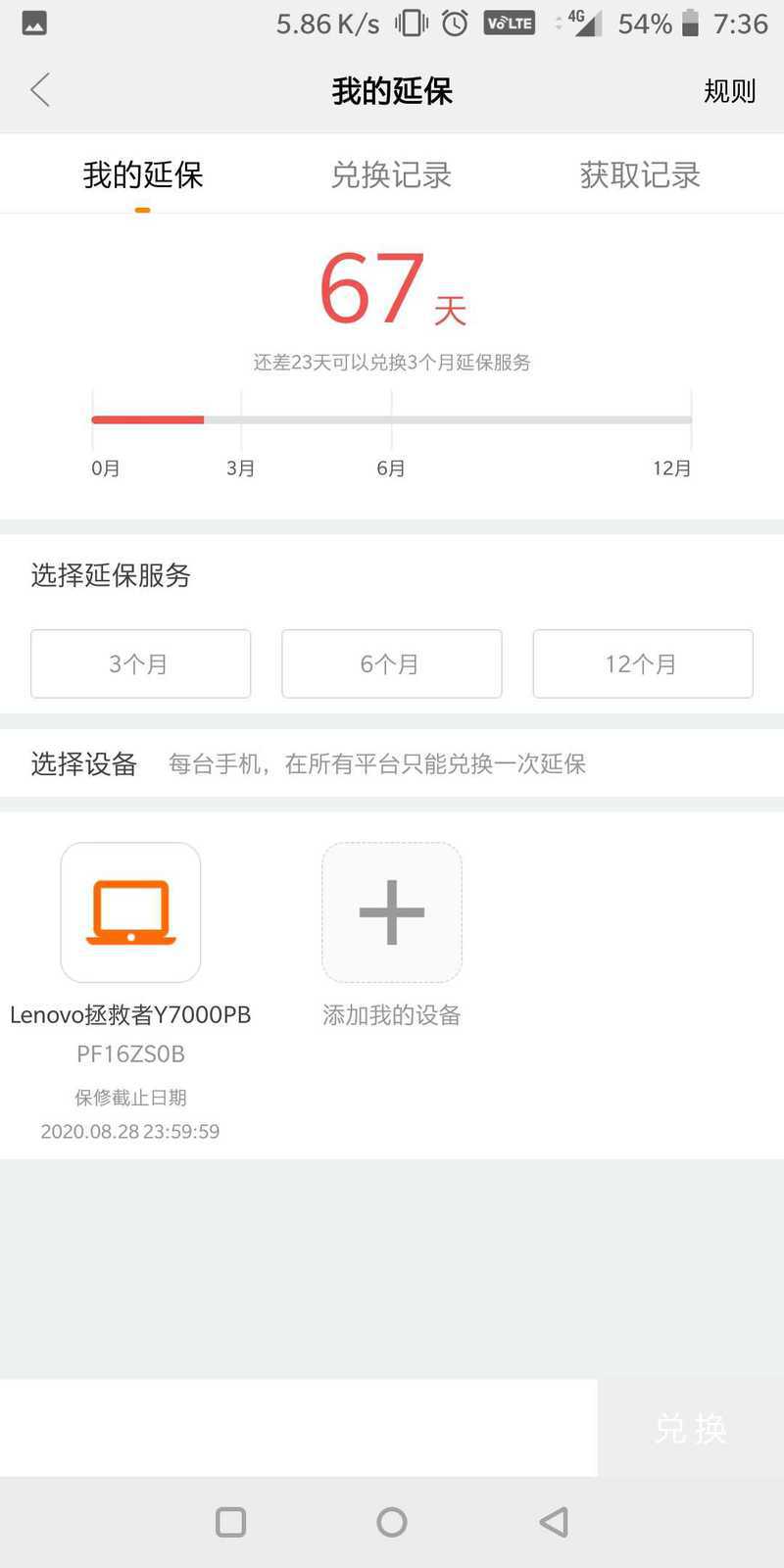This screenshot has height=1568, width=784.
Task: Choose the Lenovo拯救者Y7000PB device
Action: [x=130, y=912]
